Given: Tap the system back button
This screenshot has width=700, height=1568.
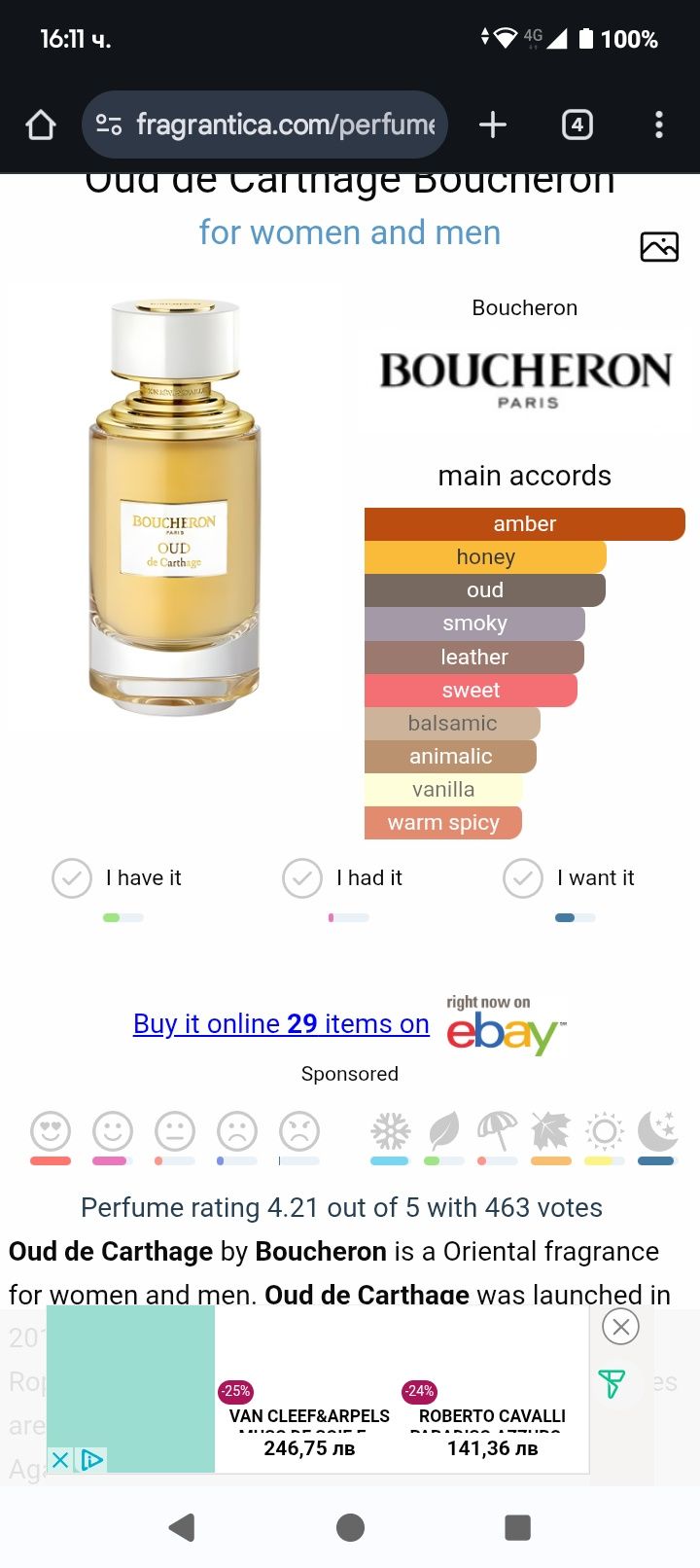Looking at the screenshot, I should [x=182, y=1527].
